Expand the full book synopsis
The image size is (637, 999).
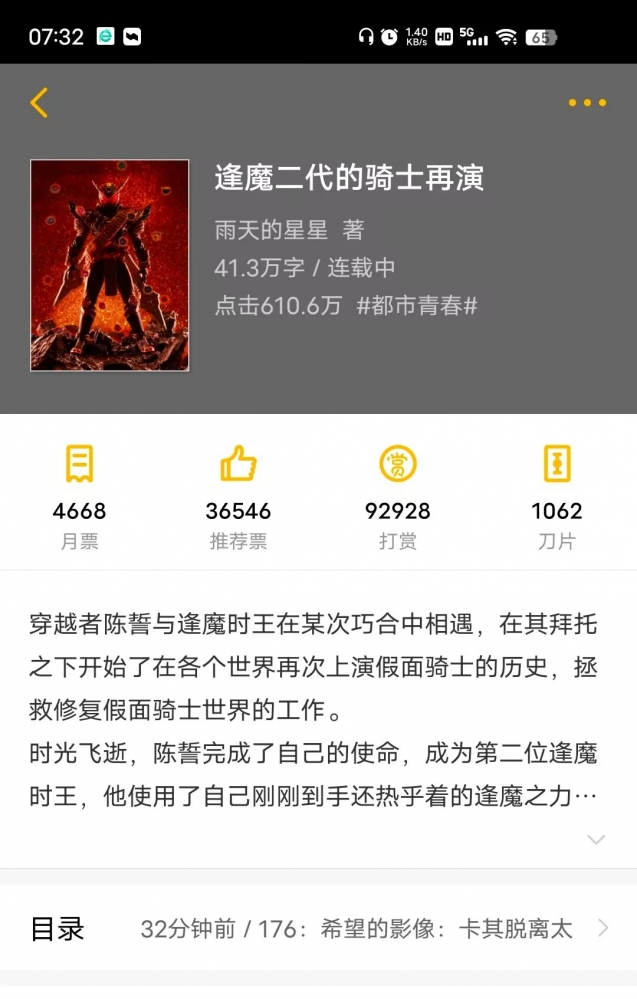pos(596,839)
